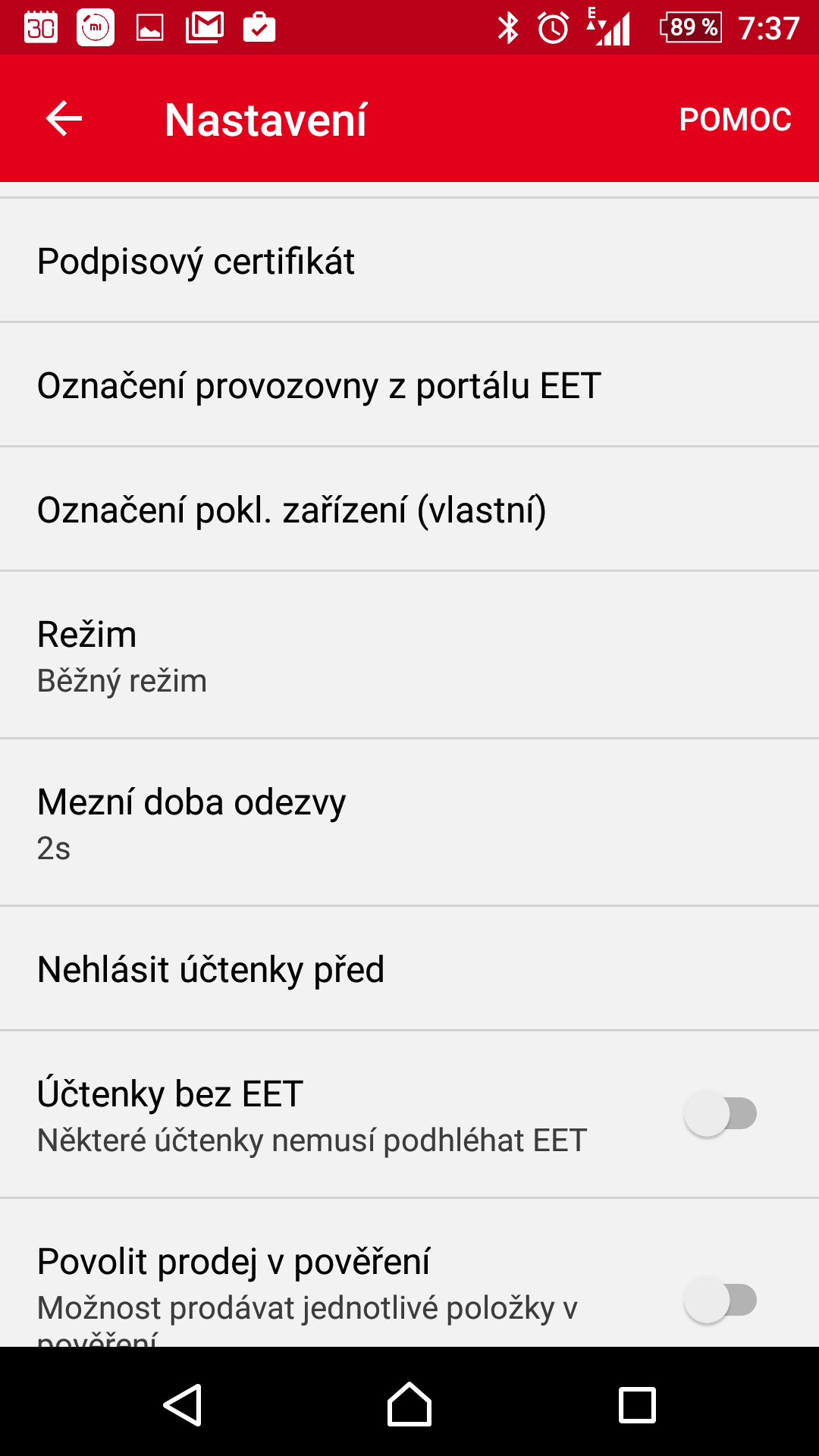Open Označení provozovny z portálu EET

tap(409, 385)
